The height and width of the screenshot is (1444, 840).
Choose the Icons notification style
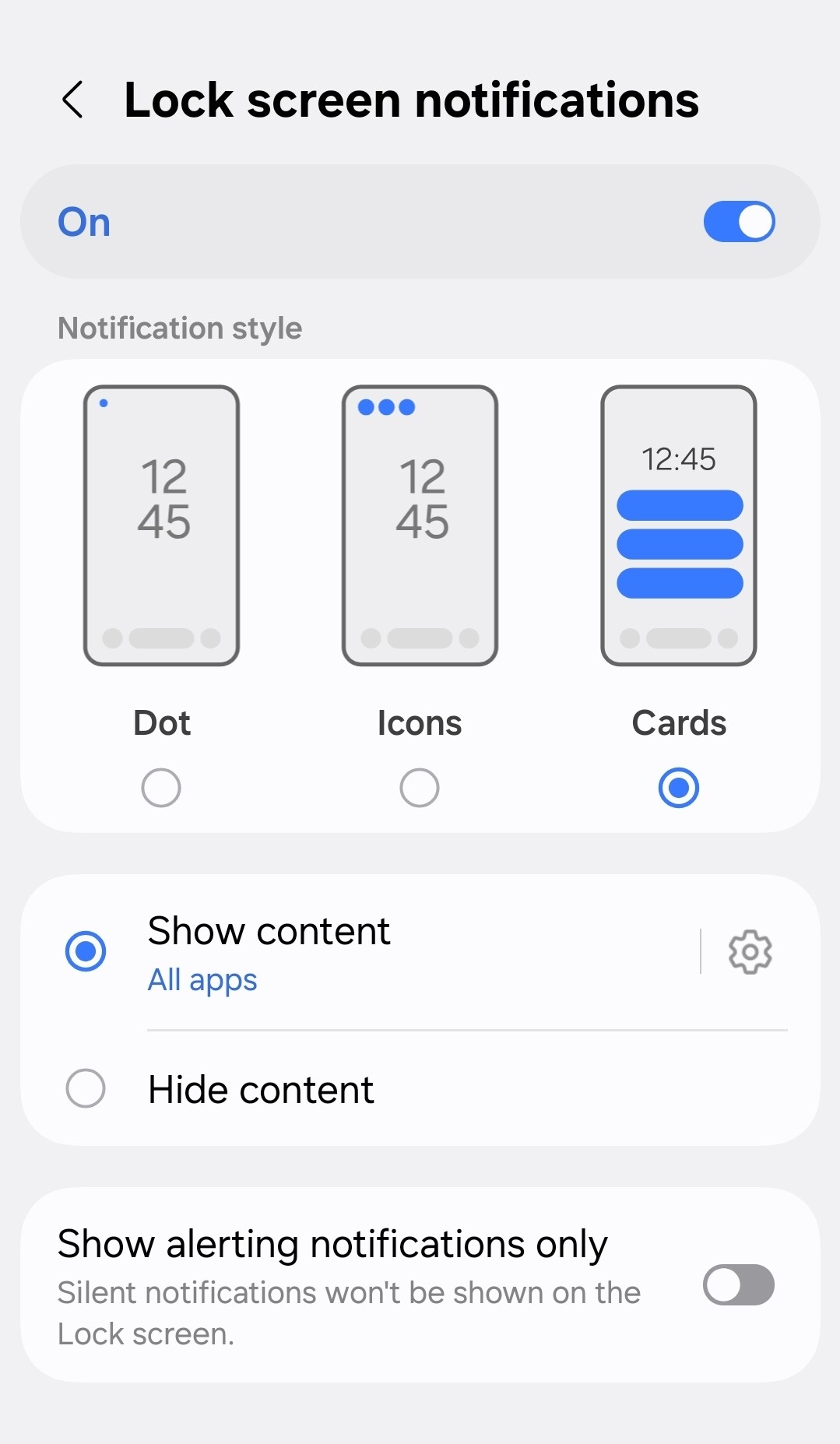coord(420,788)
